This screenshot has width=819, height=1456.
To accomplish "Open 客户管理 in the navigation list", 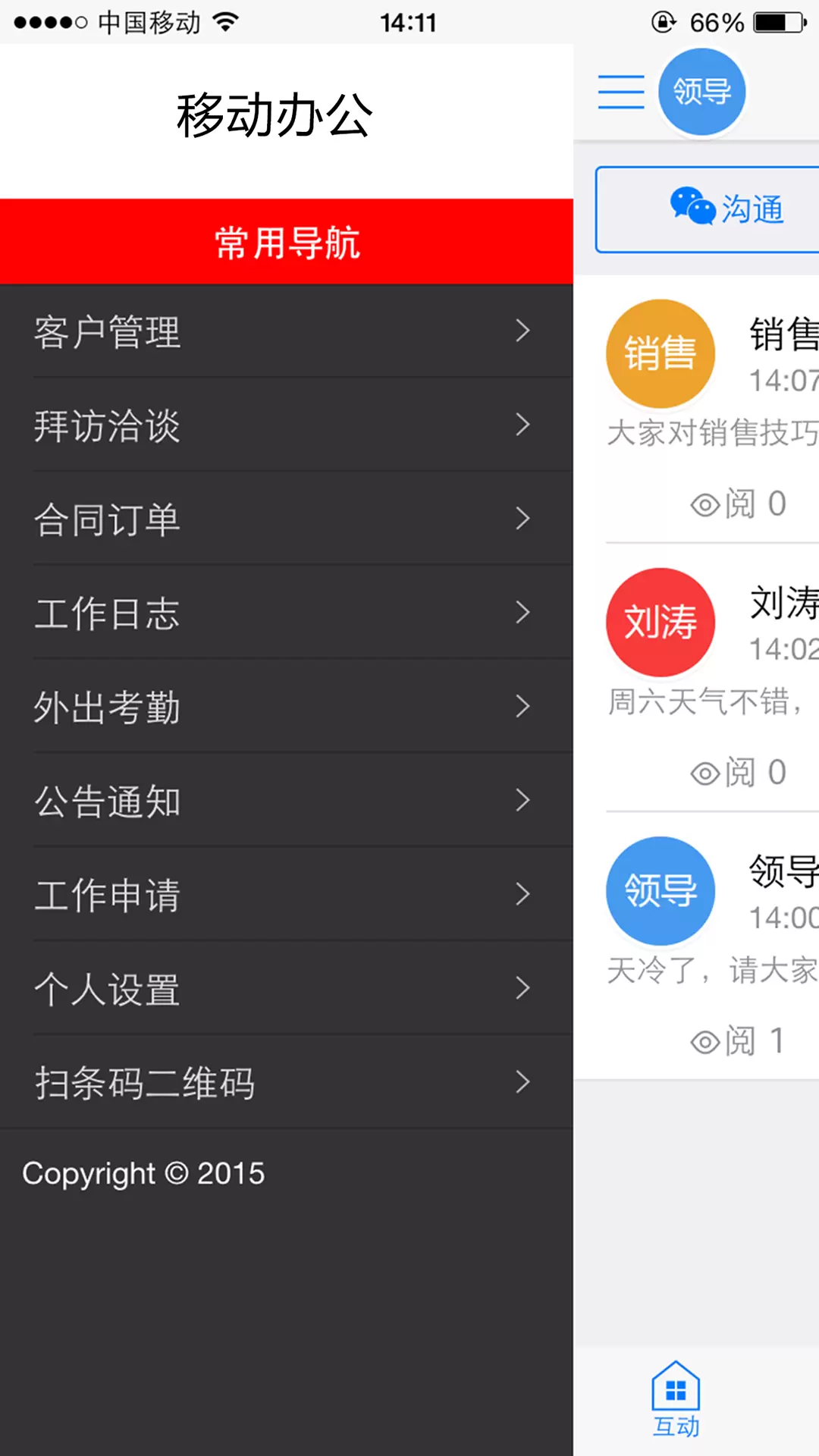I will tap(287, 331).
